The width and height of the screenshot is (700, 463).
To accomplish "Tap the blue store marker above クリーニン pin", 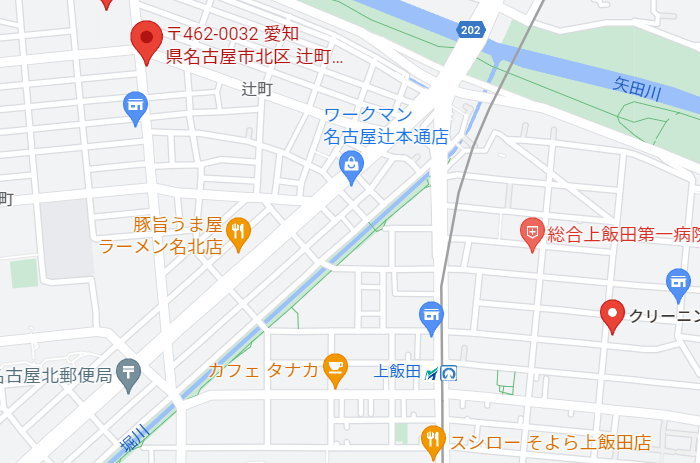I will (x=678, y=281).
